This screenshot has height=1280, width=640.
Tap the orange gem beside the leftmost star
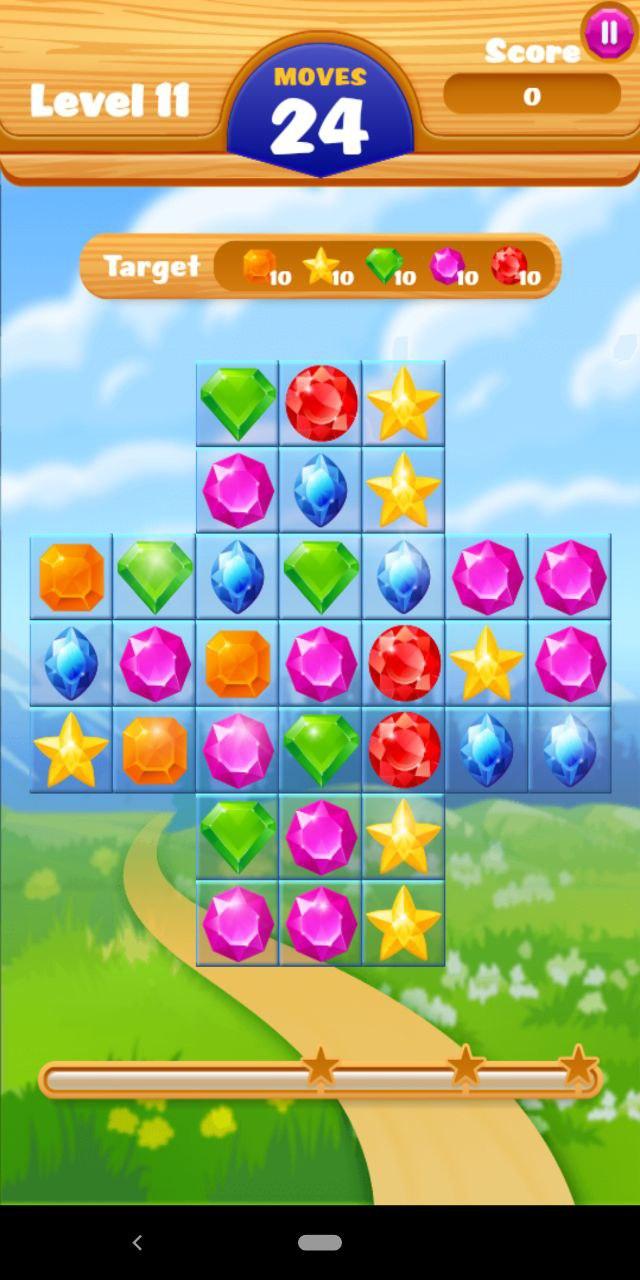154,750
